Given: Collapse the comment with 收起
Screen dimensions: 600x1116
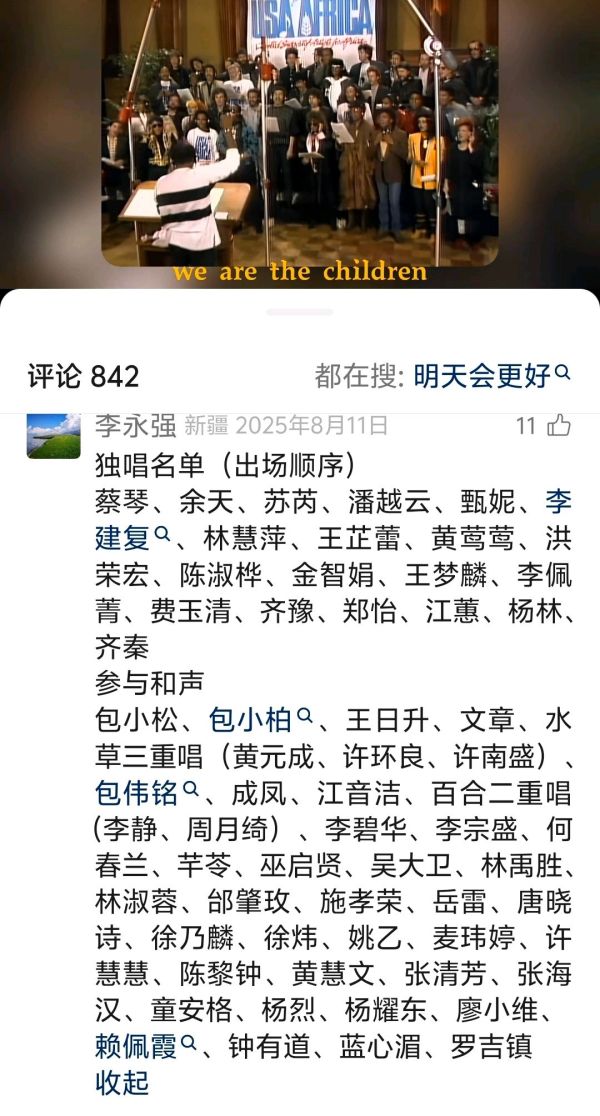Looking at the screenshot, I should [122, 1083].
